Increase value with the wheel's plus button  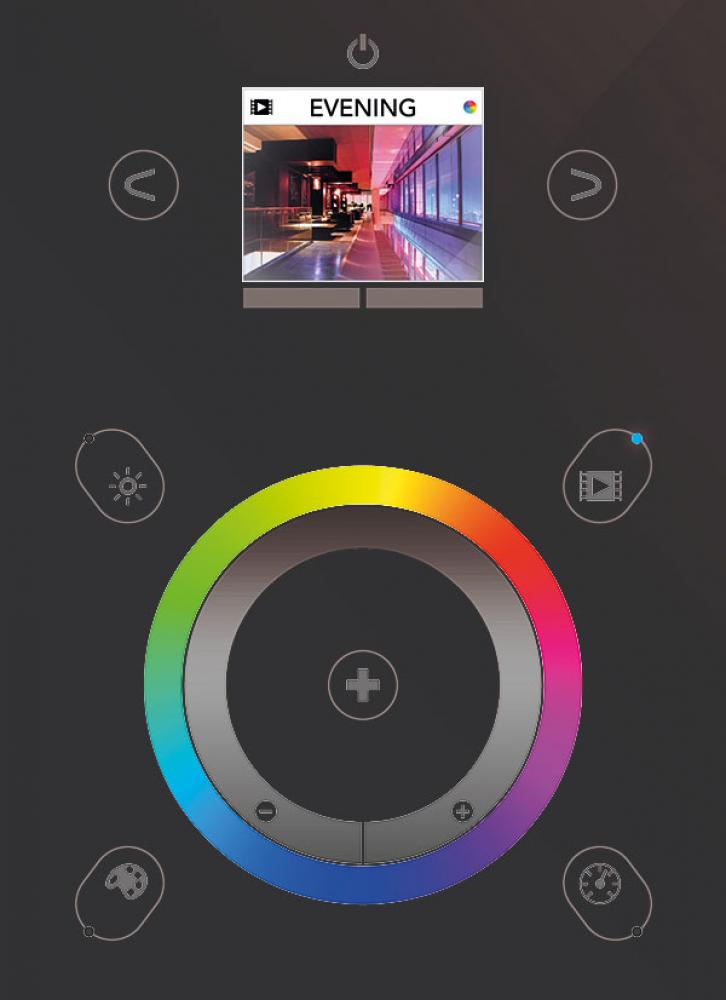tap(462, 811)
